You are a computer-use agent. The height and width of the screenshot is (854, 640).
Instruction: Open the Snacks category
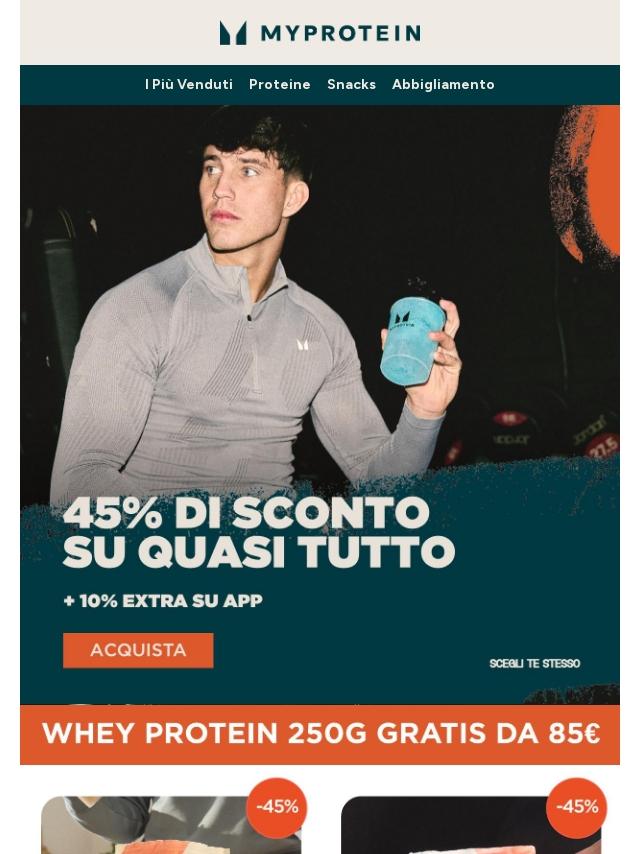click(x=351, y=84)
